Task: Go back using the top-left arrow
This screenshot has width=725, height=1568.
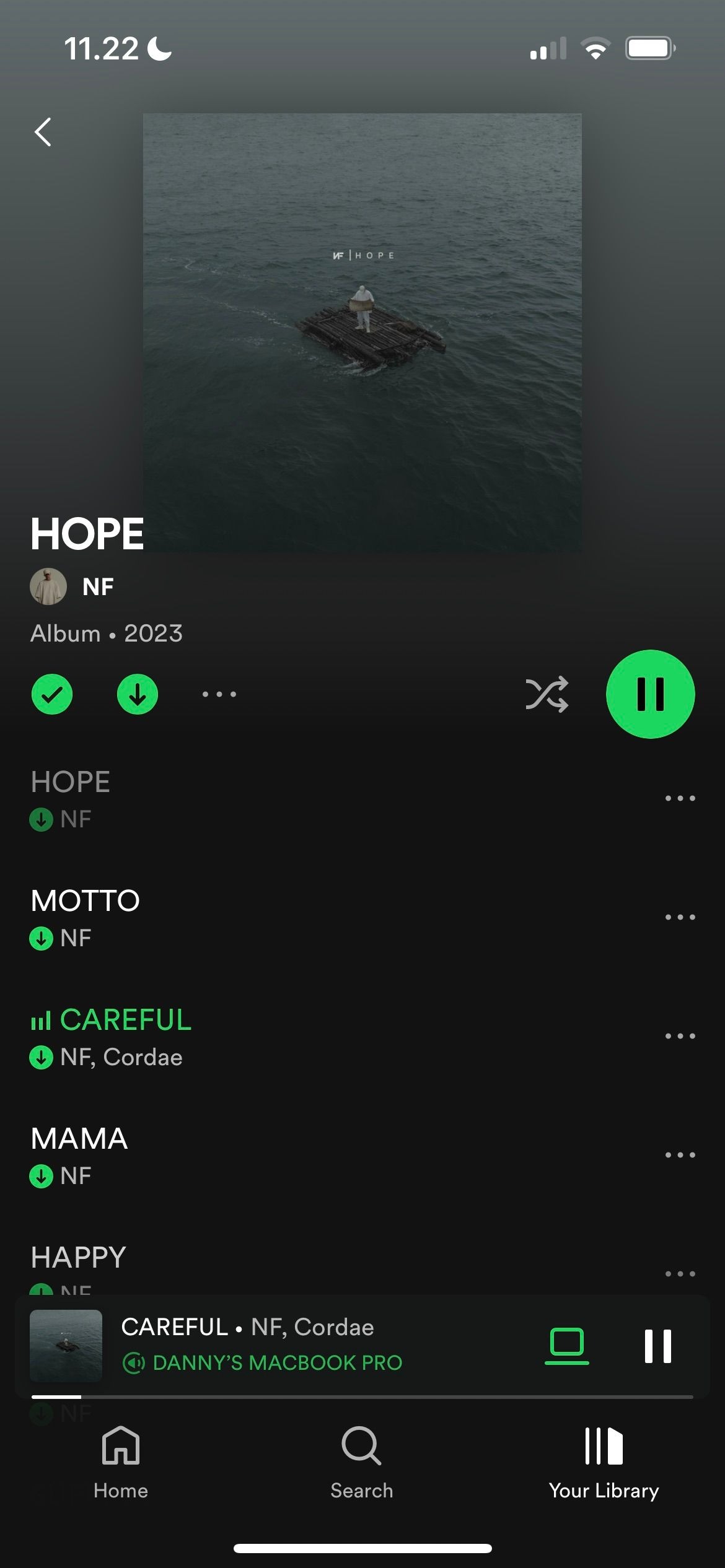Action: [43, 132]
